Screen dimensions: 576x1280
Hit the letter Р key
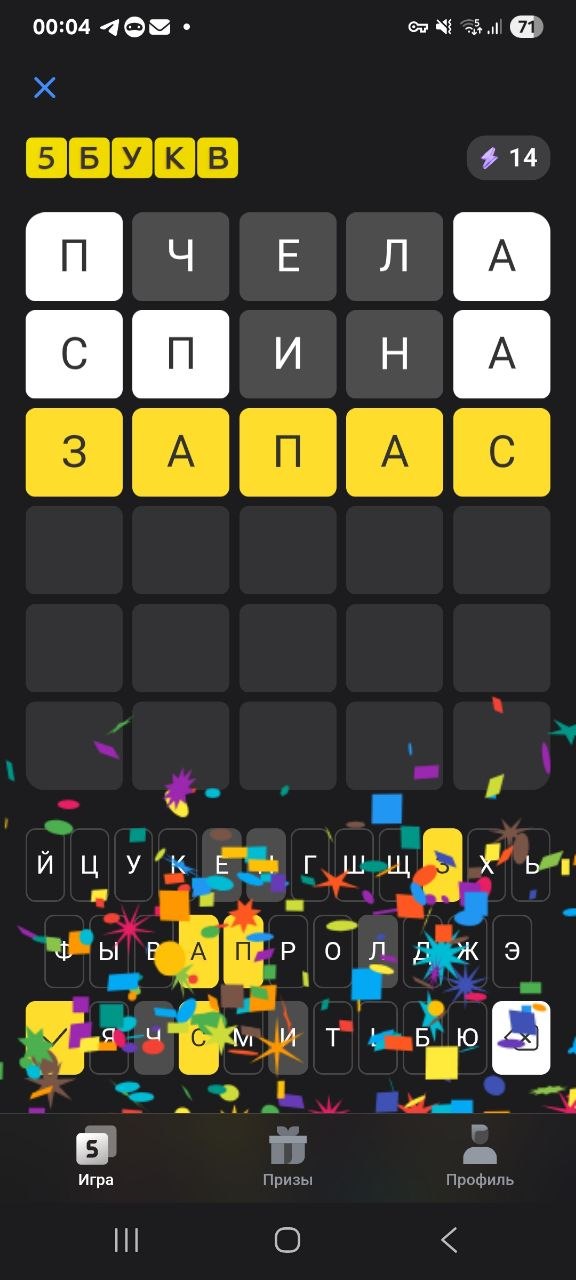pyautogui.click(x=288, y=952)
